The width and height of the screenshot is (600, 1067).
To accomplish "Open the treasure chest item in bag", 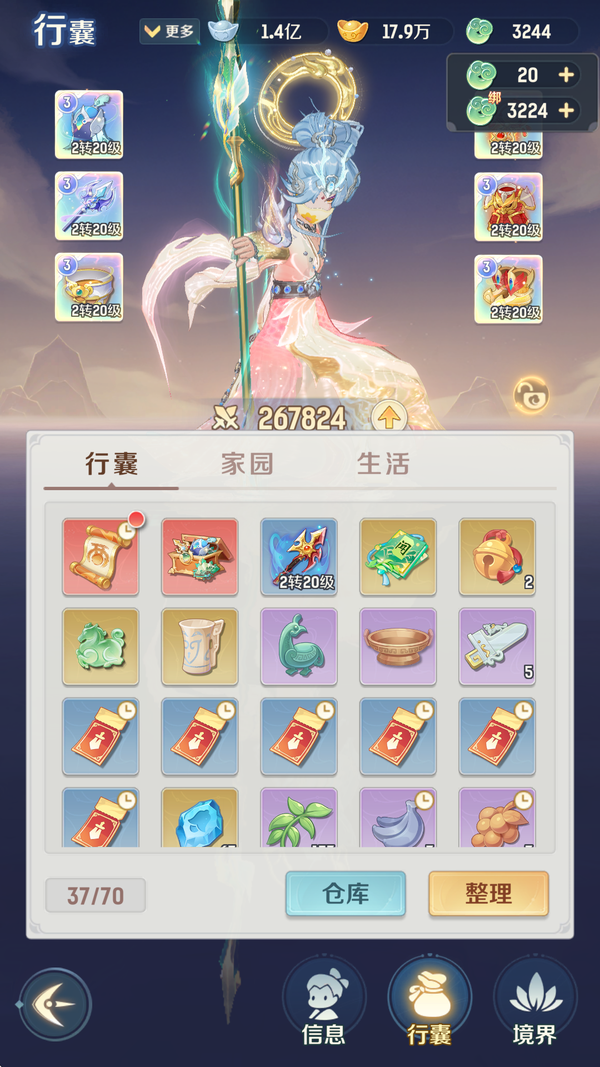I will [200, 556].
